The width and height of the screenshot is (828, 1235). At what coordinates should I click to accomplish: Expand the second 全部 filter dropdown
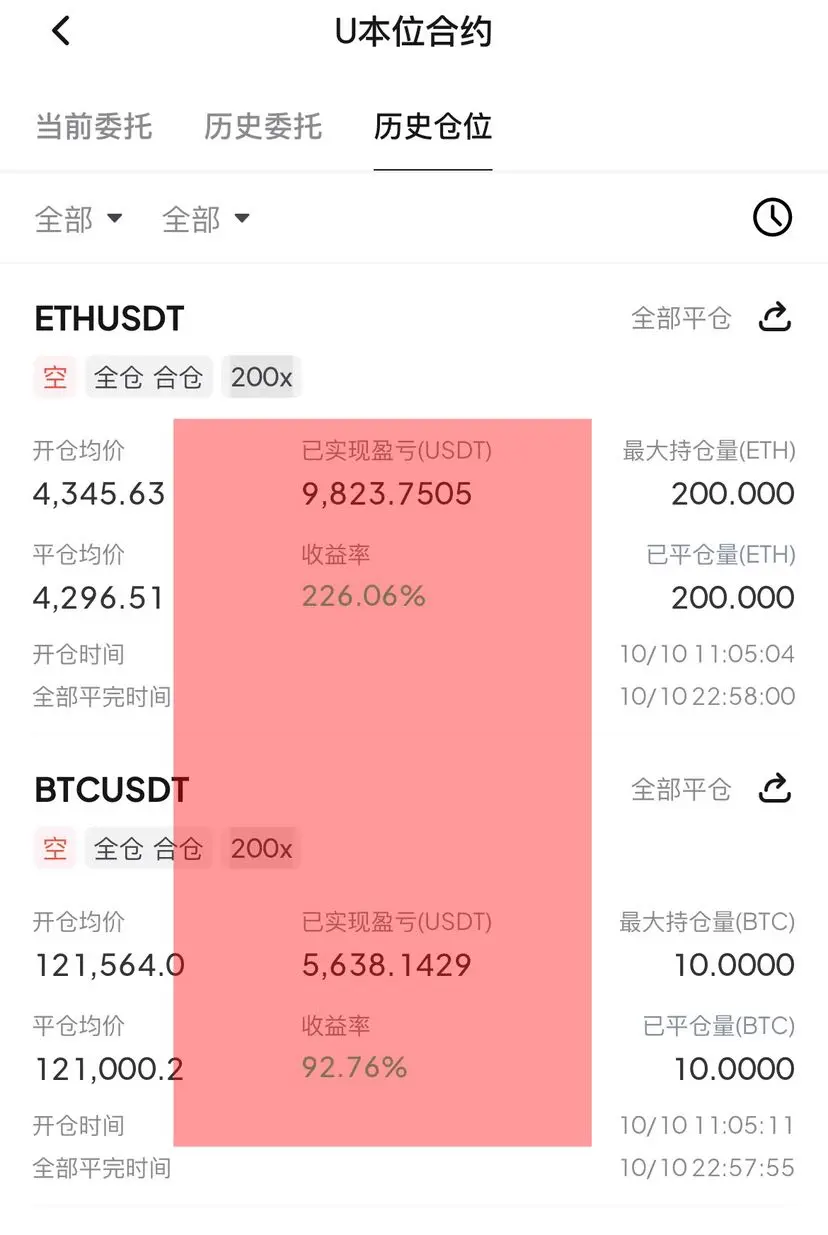click(206, 218)
